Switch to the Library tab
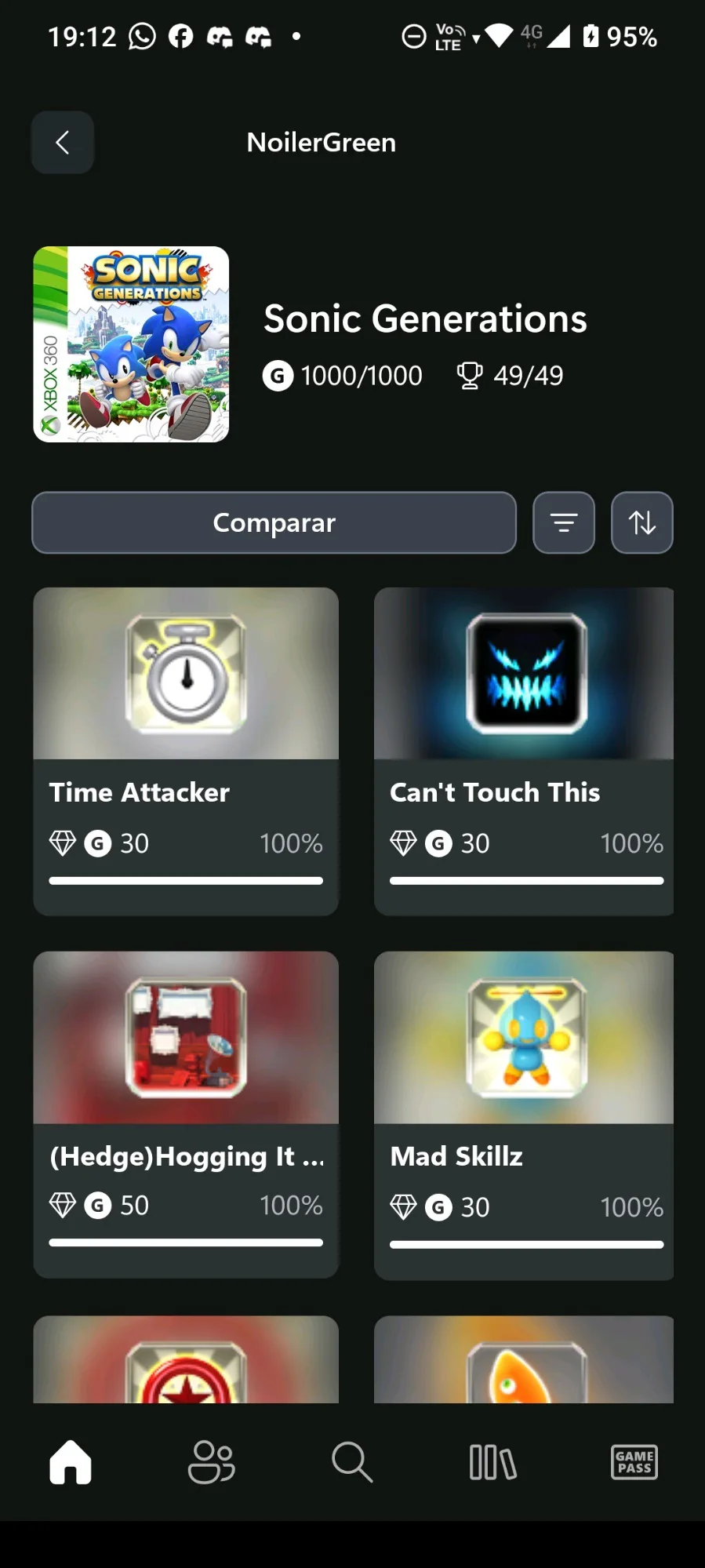The image size is (705, 1568). (x=492, y=1462)
